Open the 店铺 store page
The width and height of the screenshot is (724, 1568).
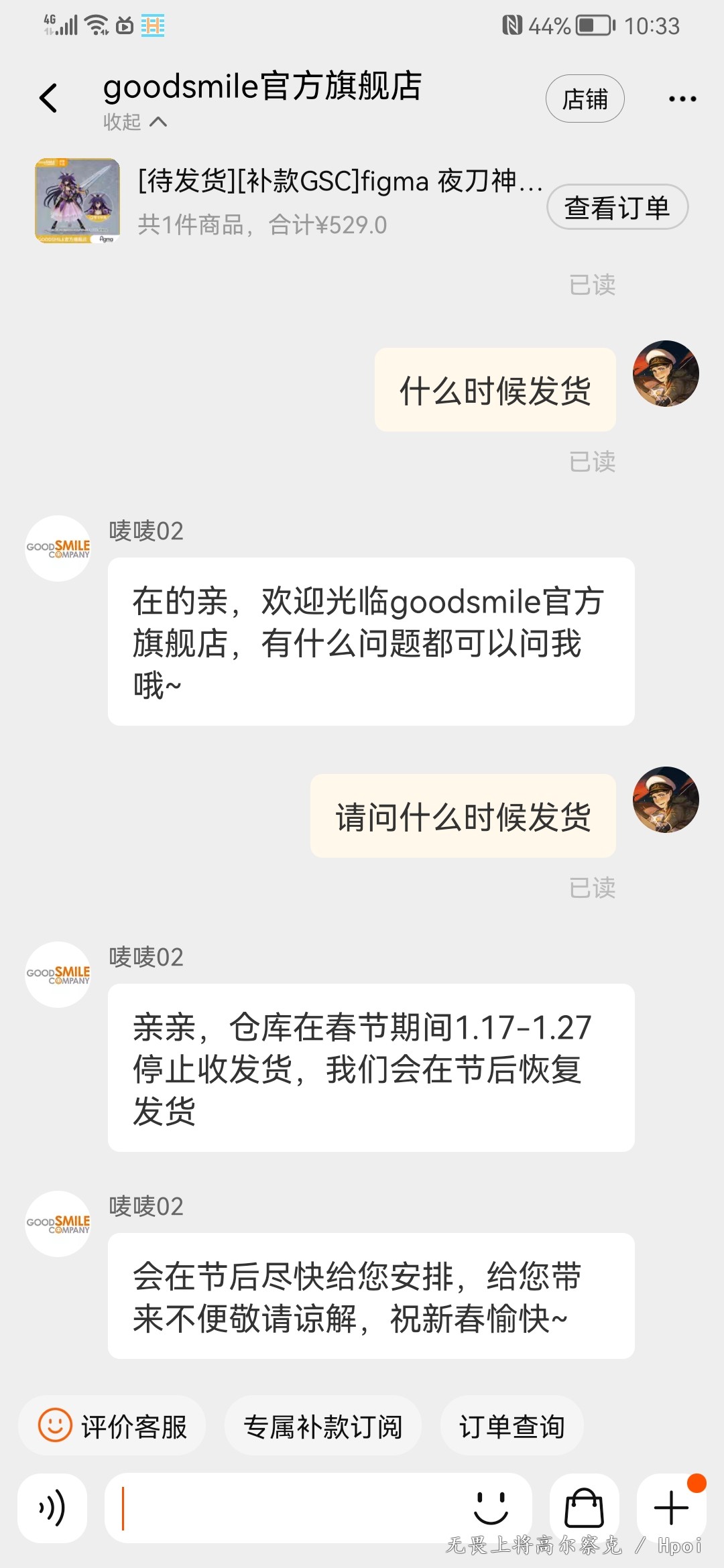[585, 99]
